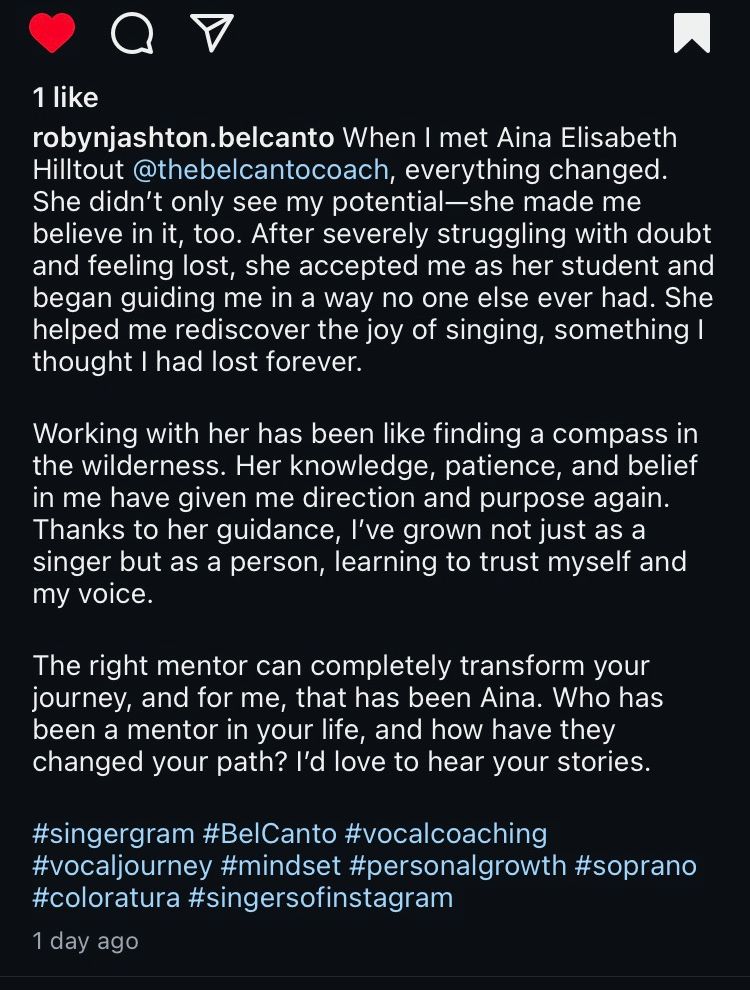View who liked via 1 like

coord(66,98)
